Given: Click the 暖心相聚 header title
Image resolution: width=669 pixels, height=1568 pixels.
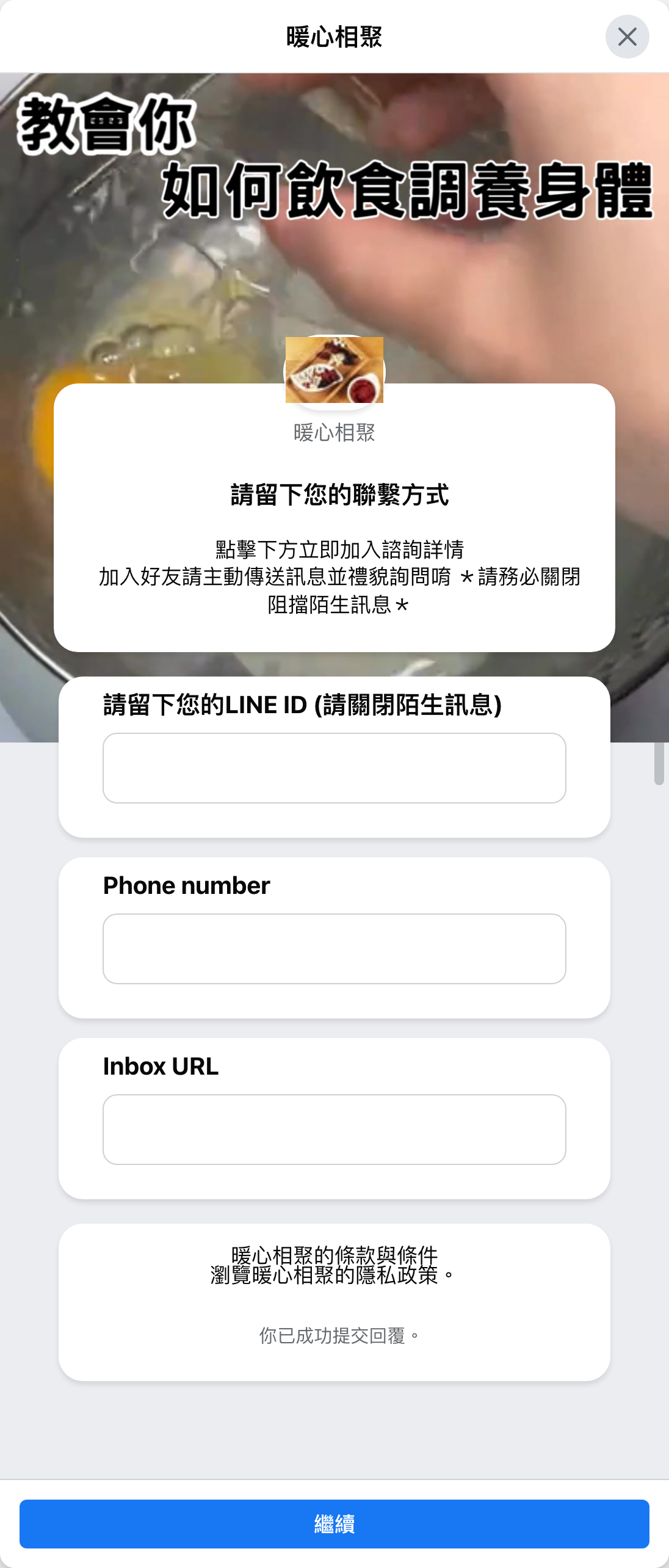Looking at the screenshot, I should click(334, 37).
